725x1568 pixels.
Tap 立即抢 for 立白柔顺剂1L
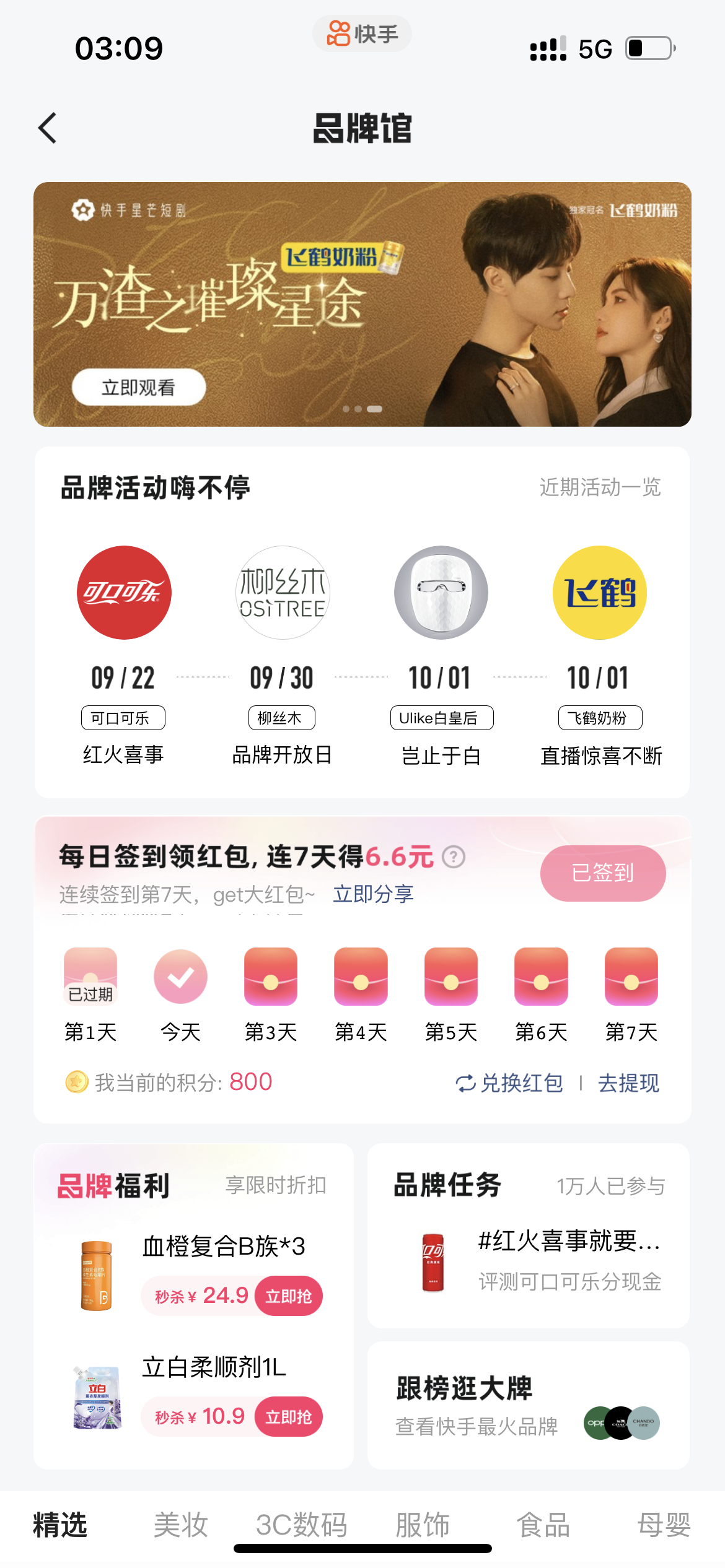pos(289,1417)
